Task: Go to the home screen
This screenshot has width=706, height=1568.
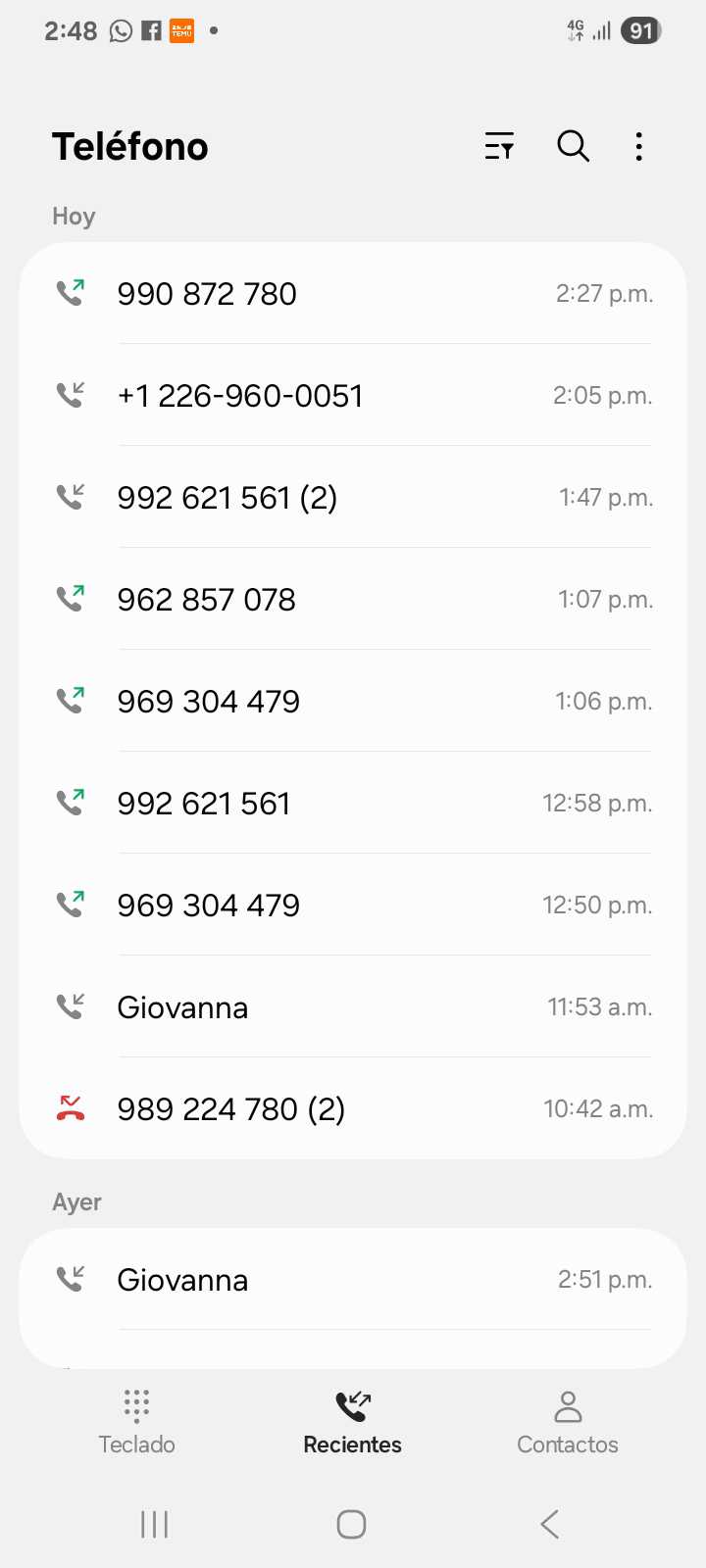Action: tap(351, 1524)
